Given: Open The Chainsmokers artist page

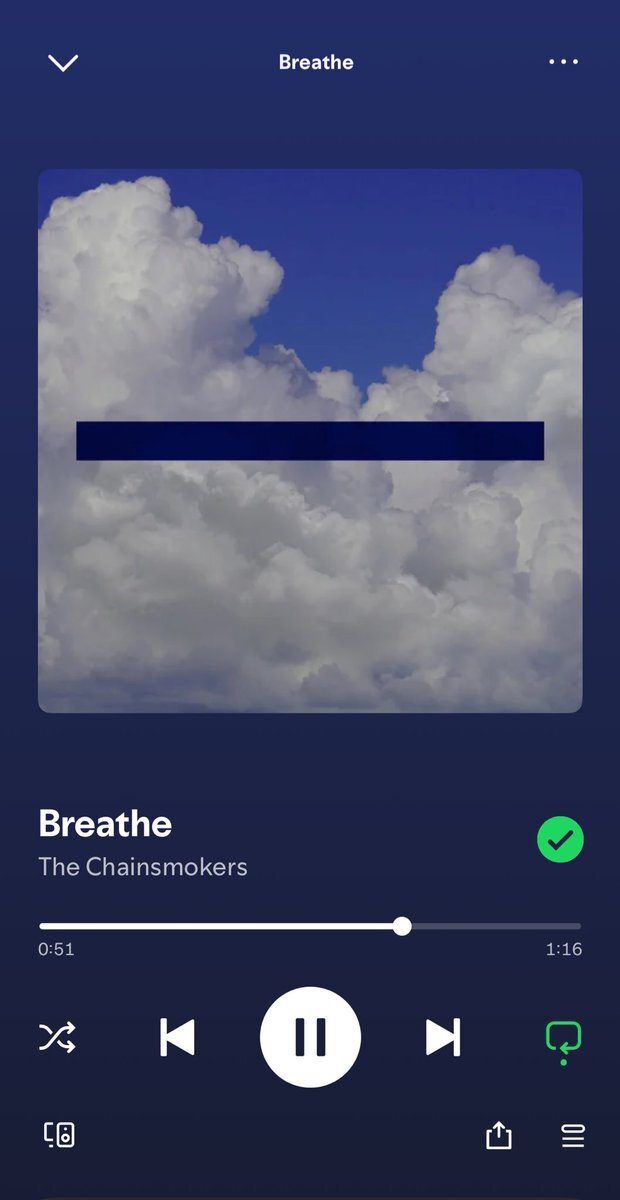Looking at the screenshot, I should [143, 866].
